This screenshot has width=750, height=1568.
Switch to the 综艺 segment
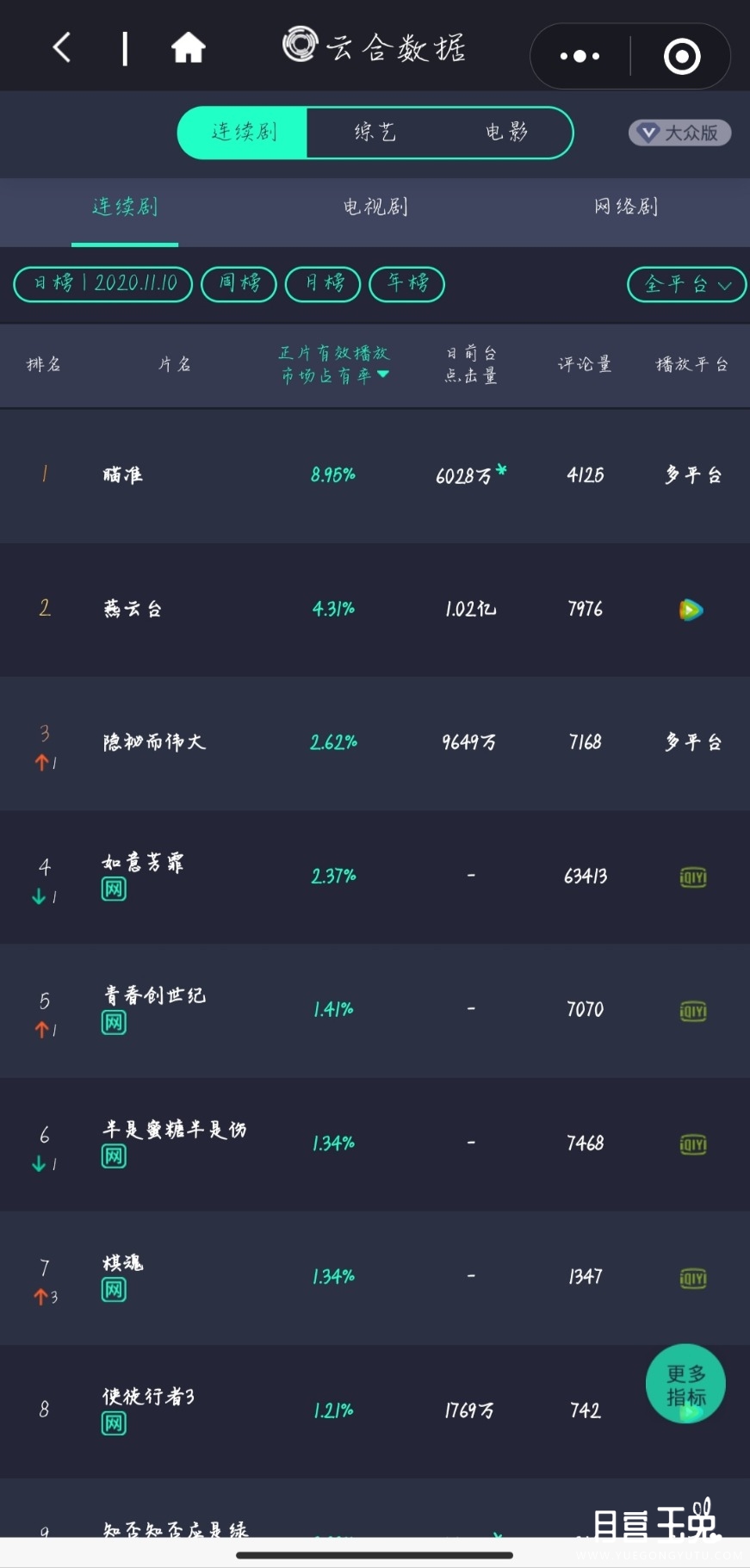tap(375, 132)
